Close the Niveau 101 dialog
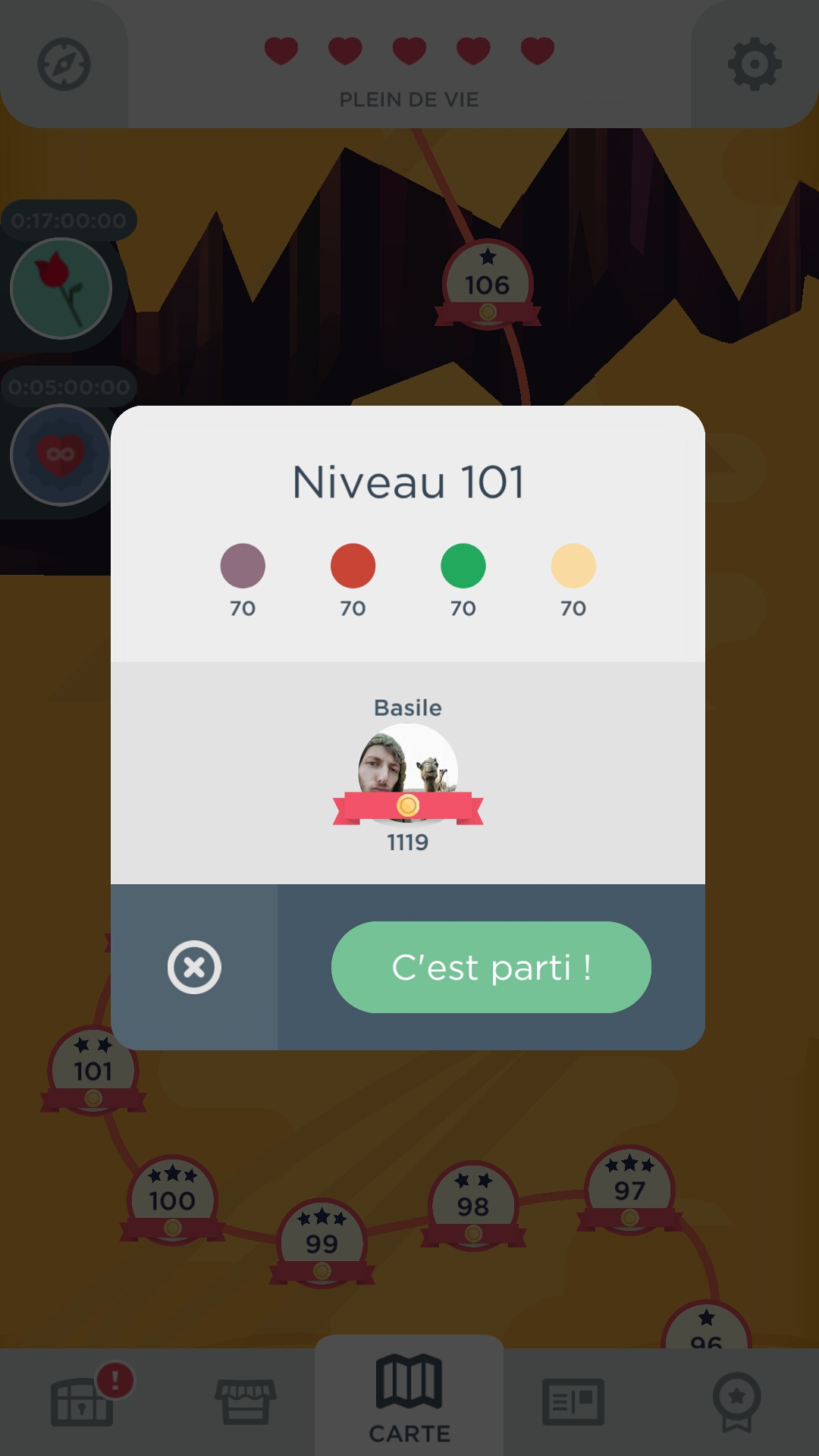Viewport: 819px width, 1456px height. tap(194, 967)
